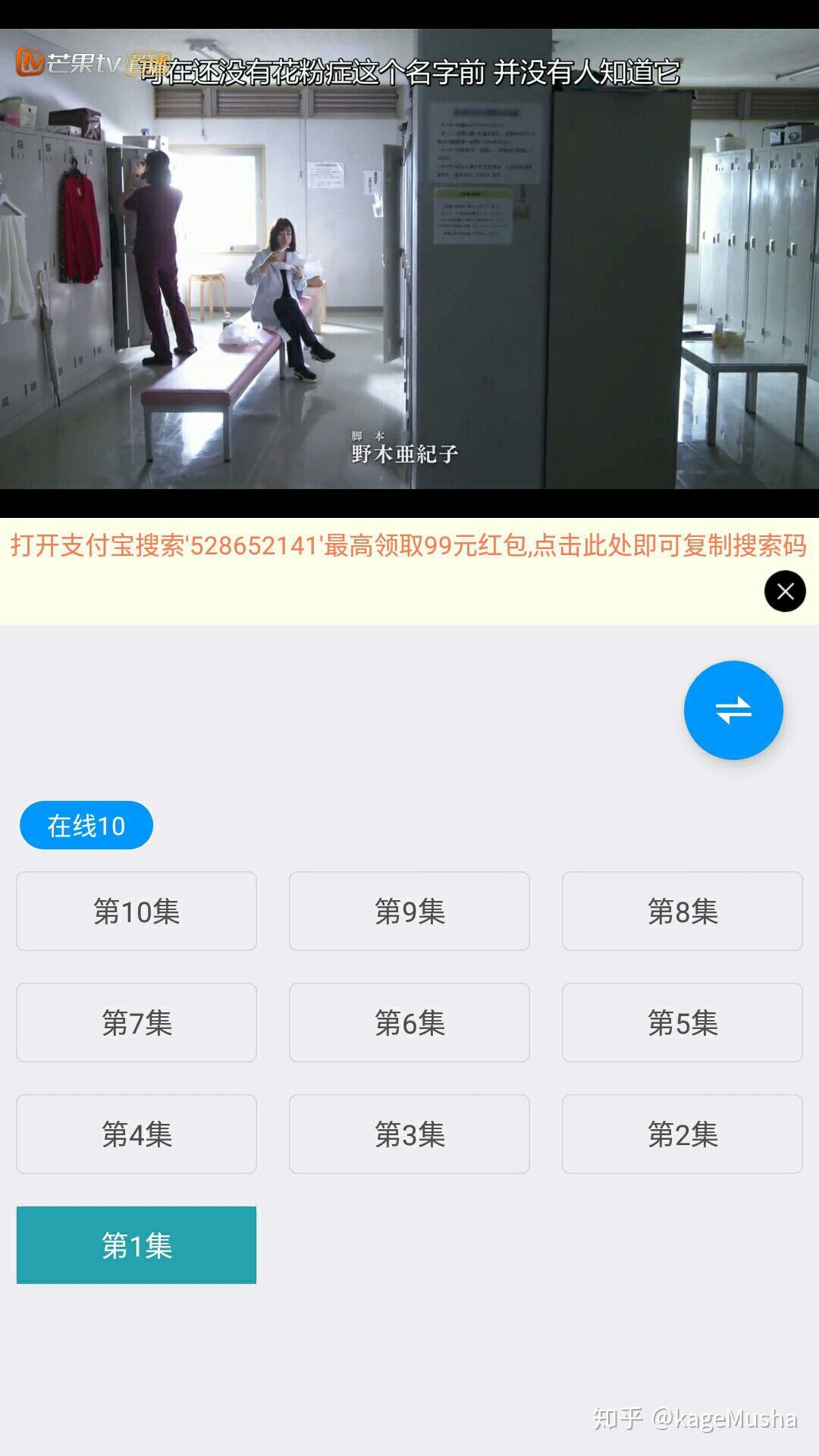The image size is (819, 1456).
Task: Copy the Alipay search code from banner
Action: pos(408,545)
